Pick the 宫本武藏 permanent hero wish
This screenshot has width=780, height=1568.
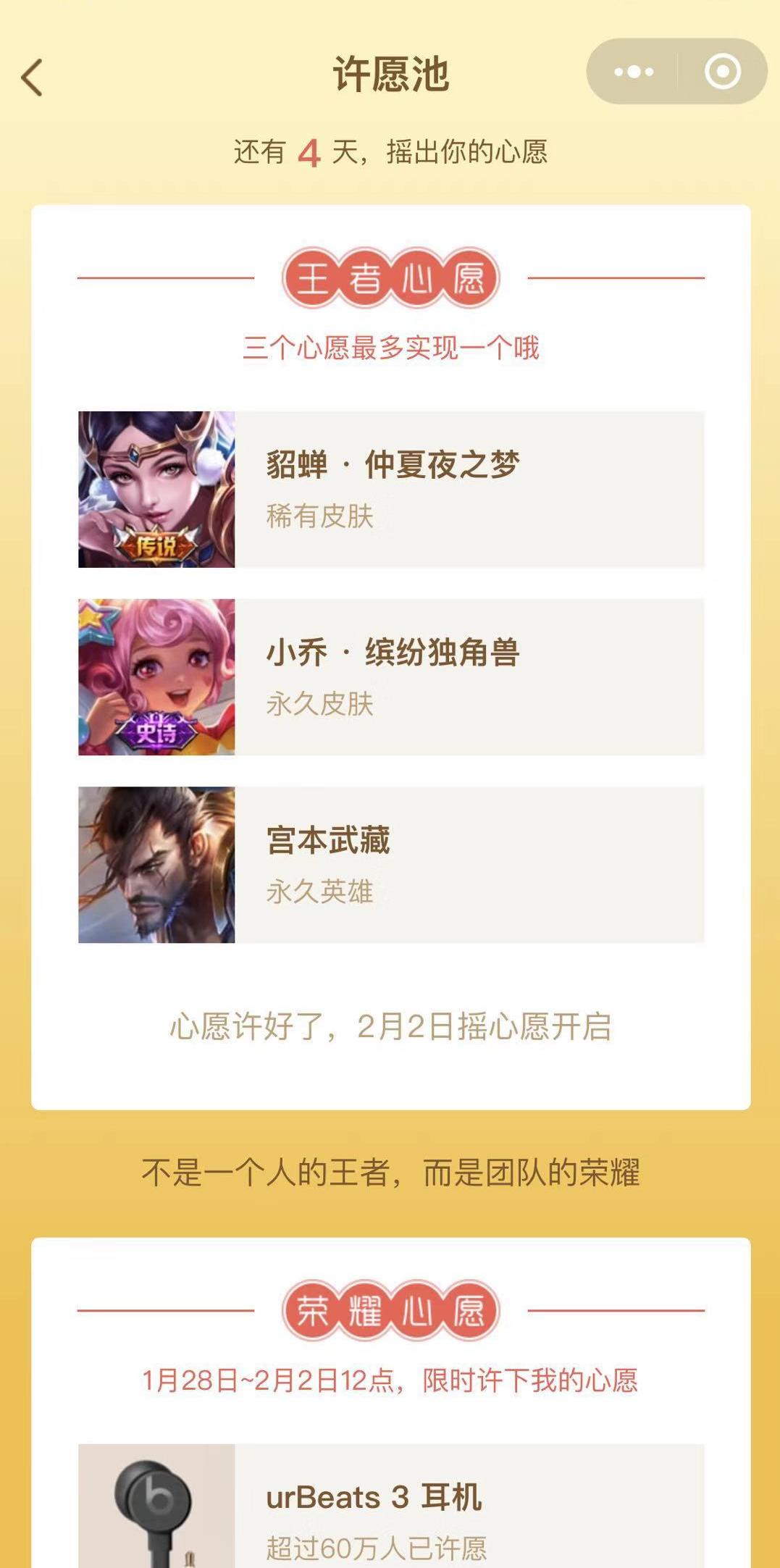click(391, 865)
